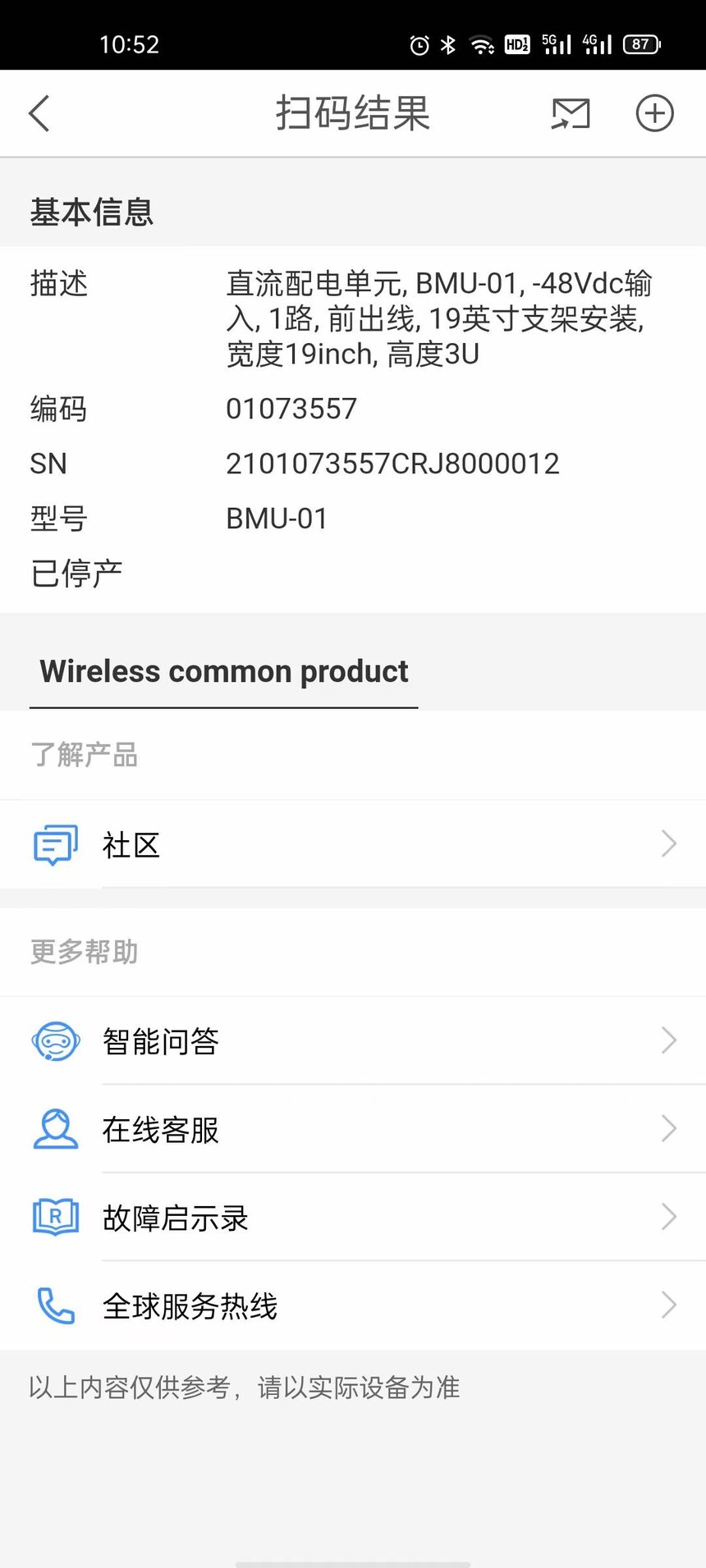The height and width of the screenshot is (1568, 706).
Task: Contact 在线客服 online support
Action: pyautogui.click(x=353, y=1130)
